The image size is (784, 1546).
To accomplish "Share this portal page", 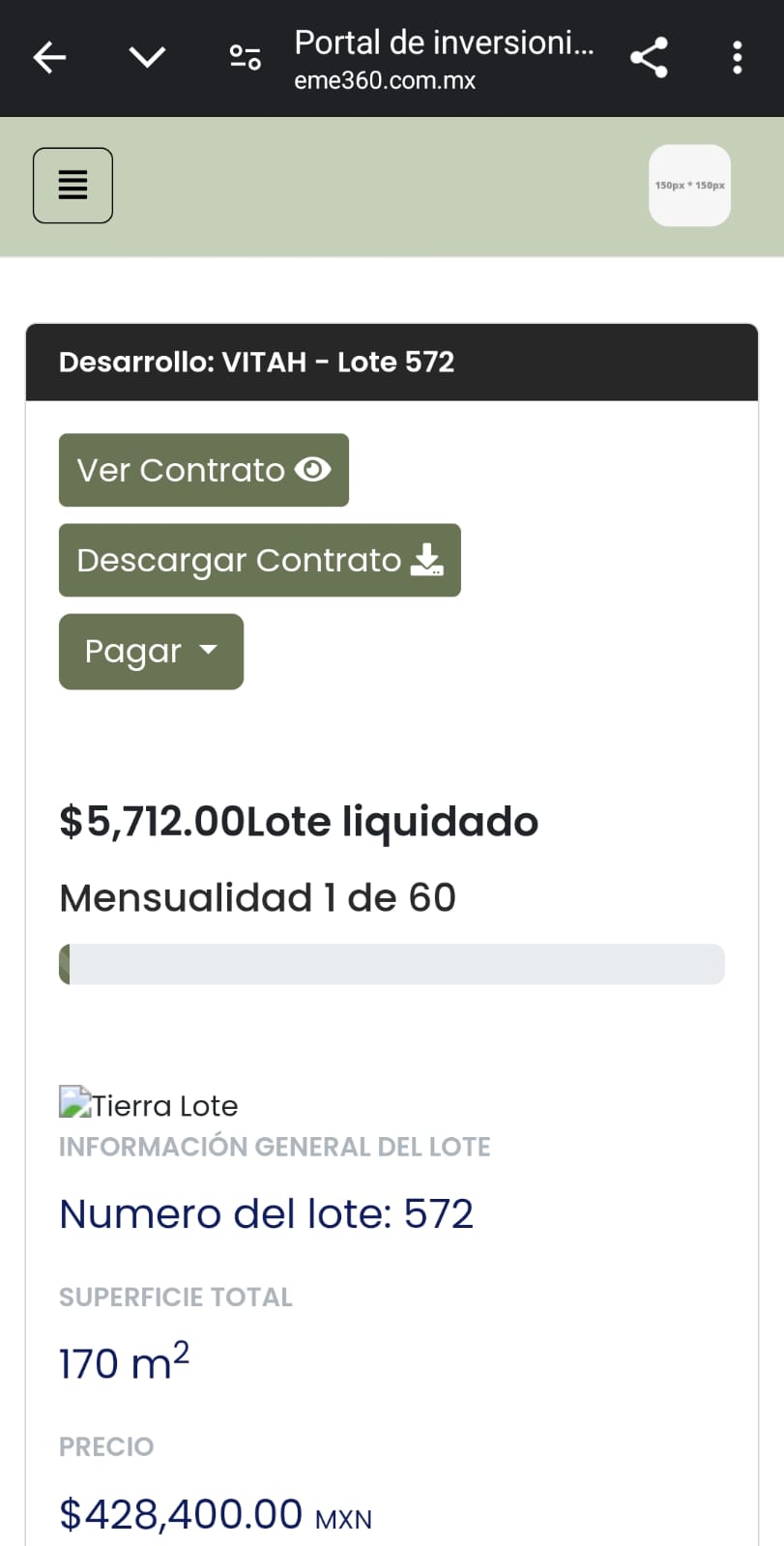I will click(x=649, y=58).
